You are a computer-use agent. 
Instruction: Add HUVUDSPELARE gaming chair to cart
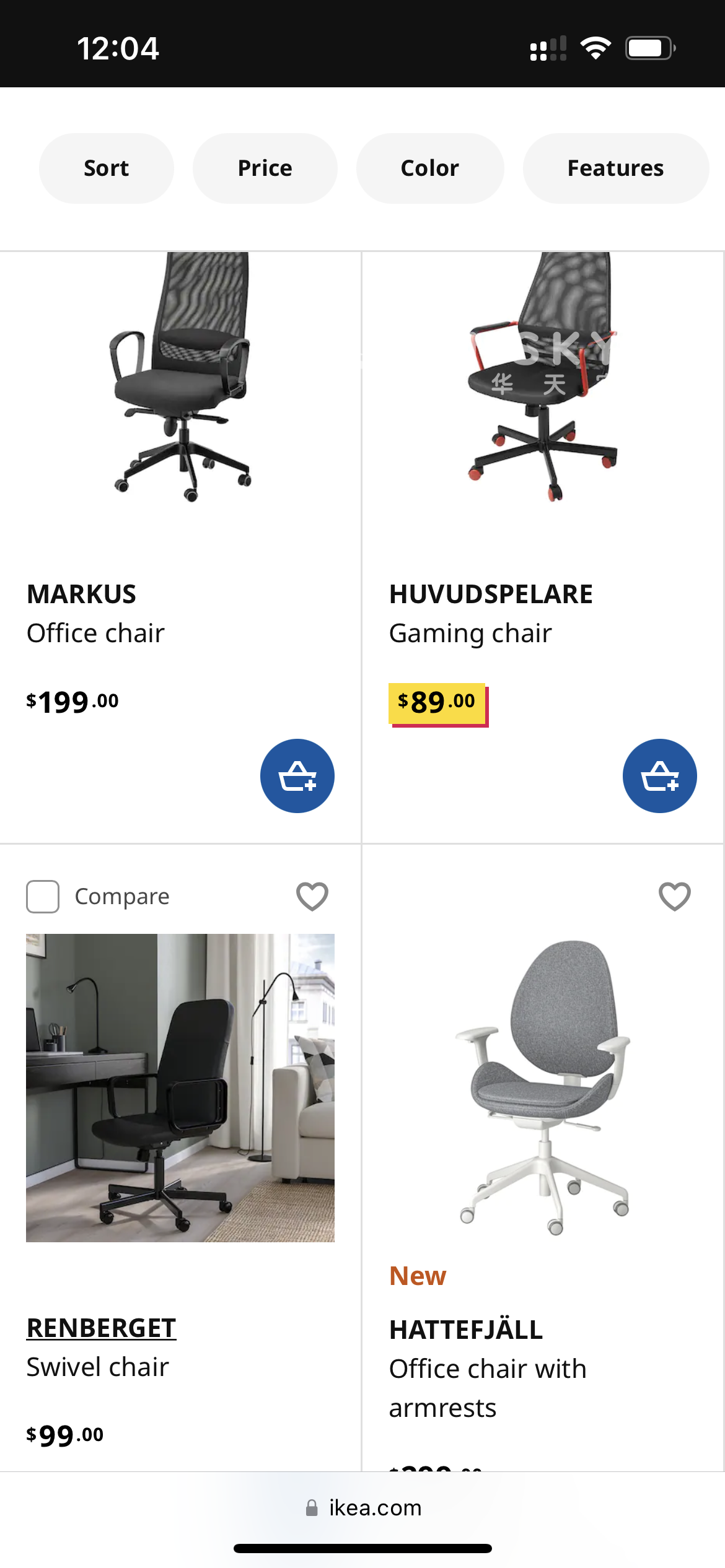point(659,776)
